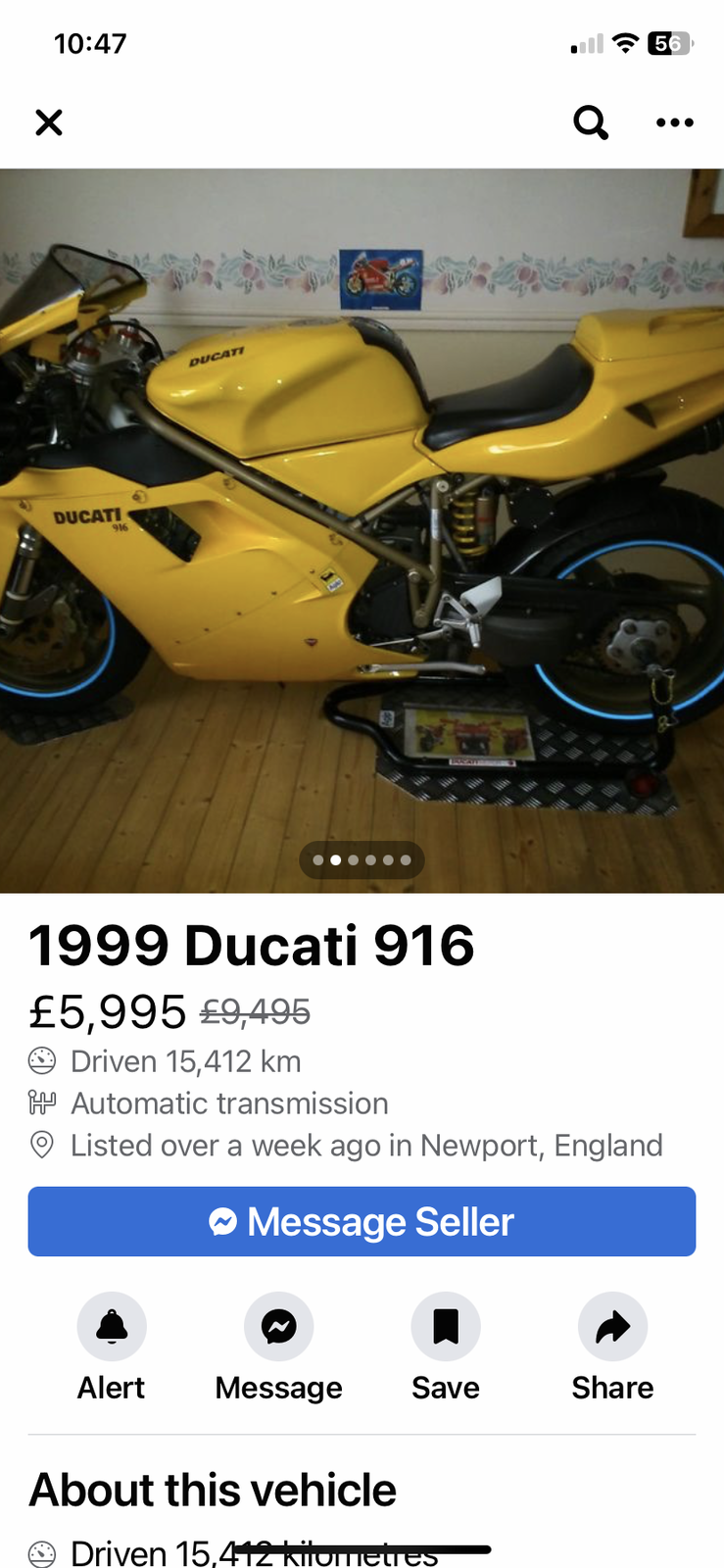724x1568 pixels.
Task: Save this Ducati listing
Action: click(x=446, y=1326)
